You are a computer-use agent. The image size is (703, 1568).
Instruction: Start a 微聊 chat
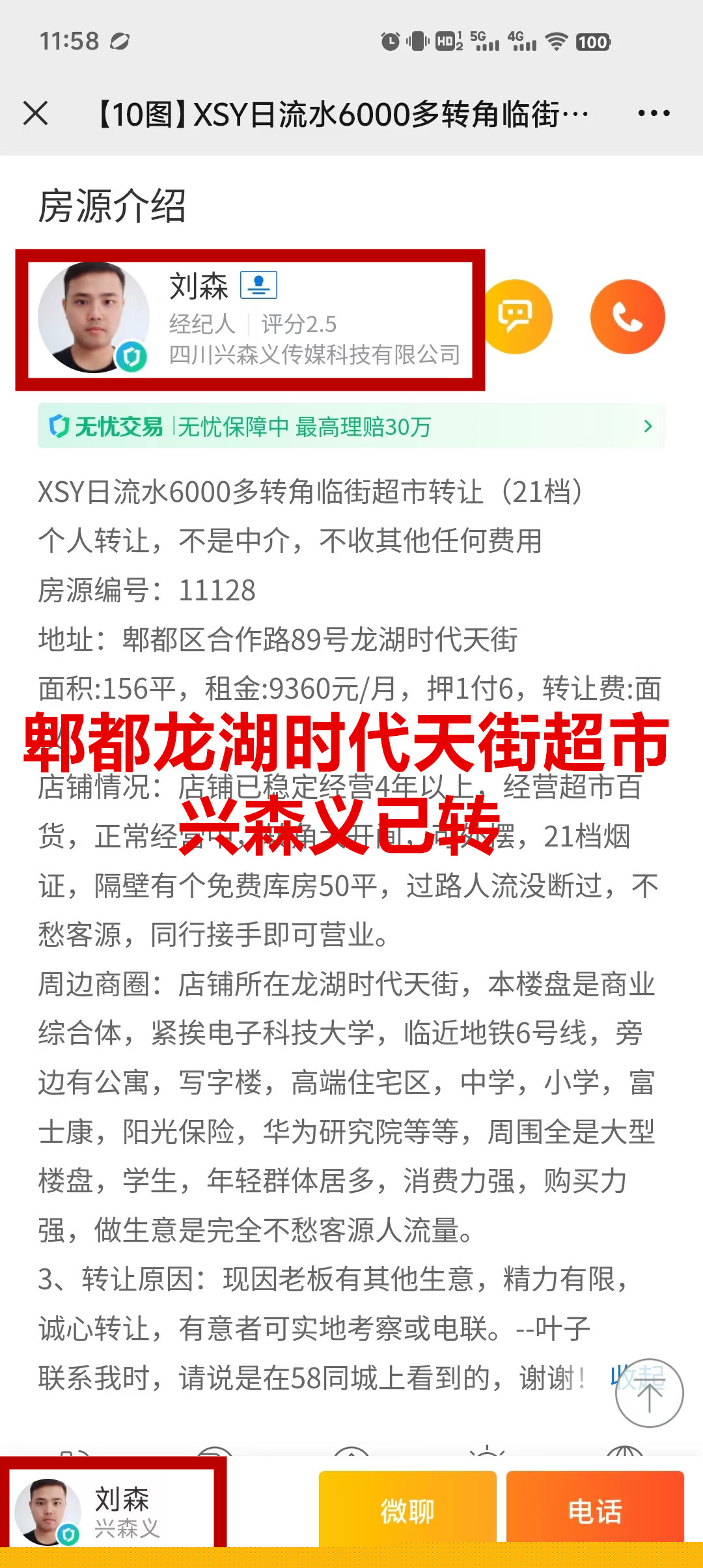pos(407,1511)
